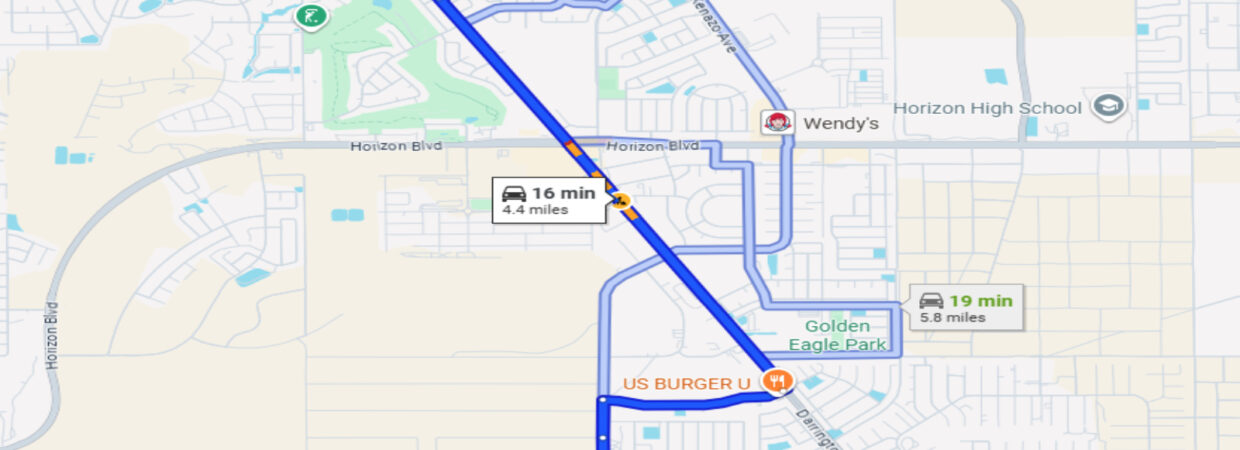
Task: Open the golf course marker
Action: pos(311,16)
